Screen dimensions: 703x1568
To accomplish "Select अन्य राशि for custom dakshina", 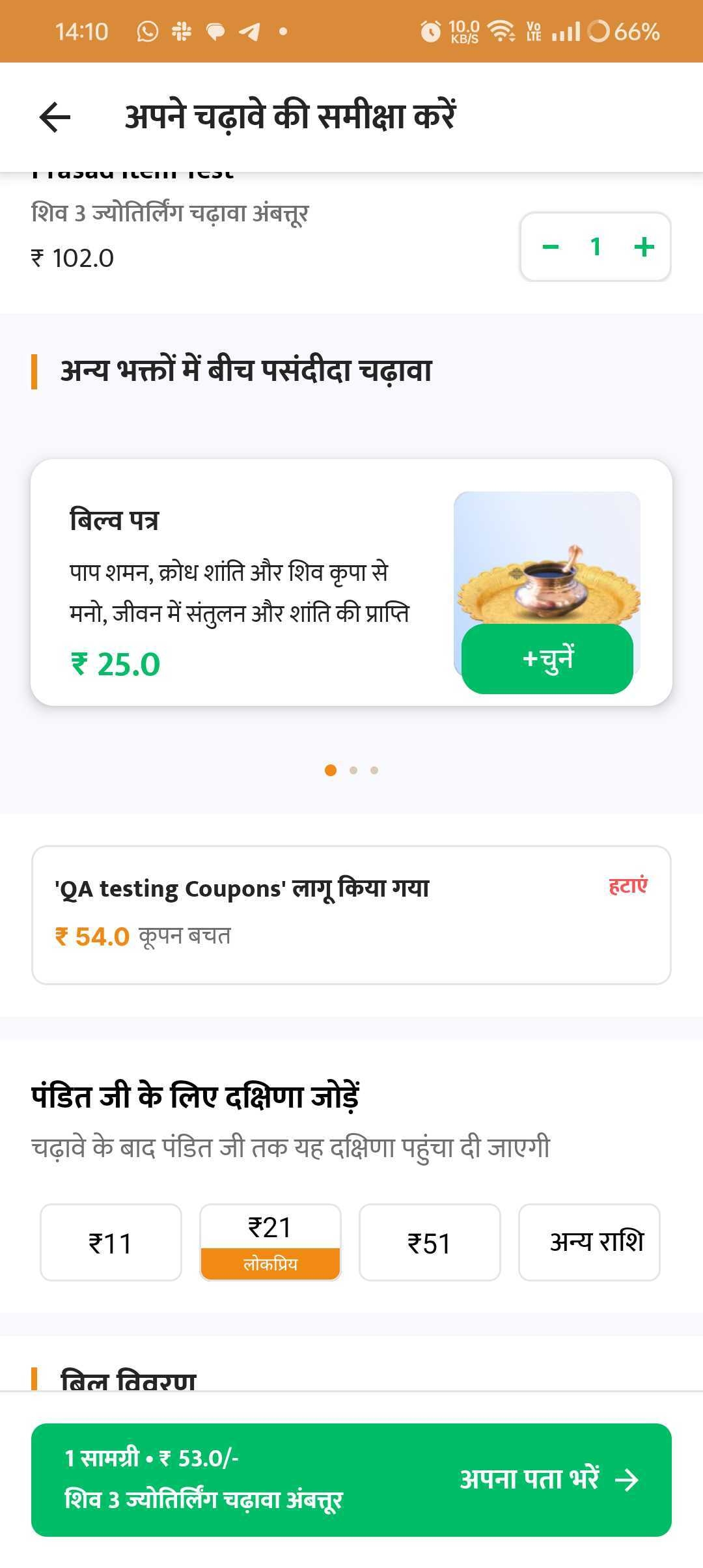I will point(589,1242).
